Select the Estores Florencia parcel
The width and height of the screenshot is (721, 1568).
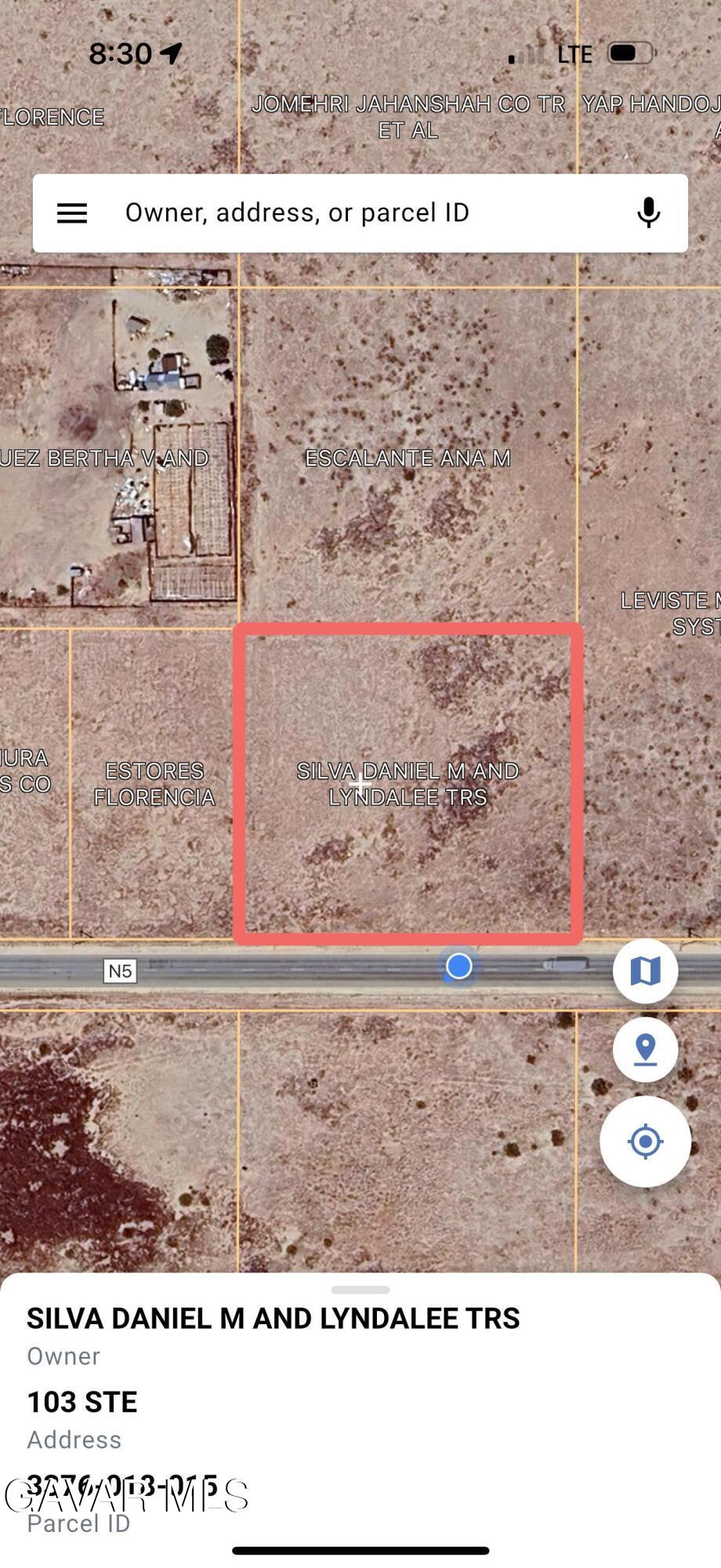click(154, 784)
